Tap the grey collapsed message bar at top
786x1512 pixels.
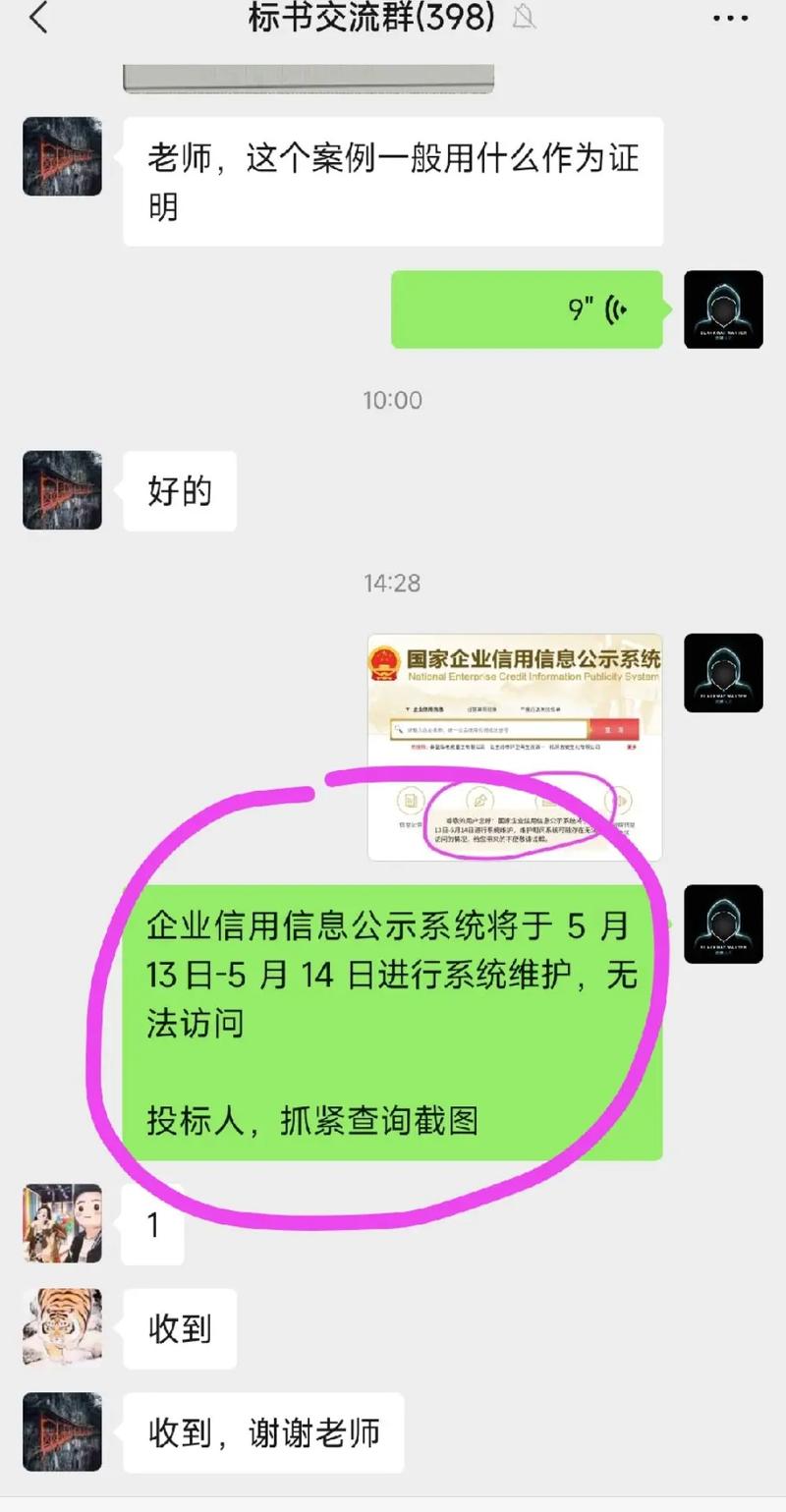(x=308, y=77)
